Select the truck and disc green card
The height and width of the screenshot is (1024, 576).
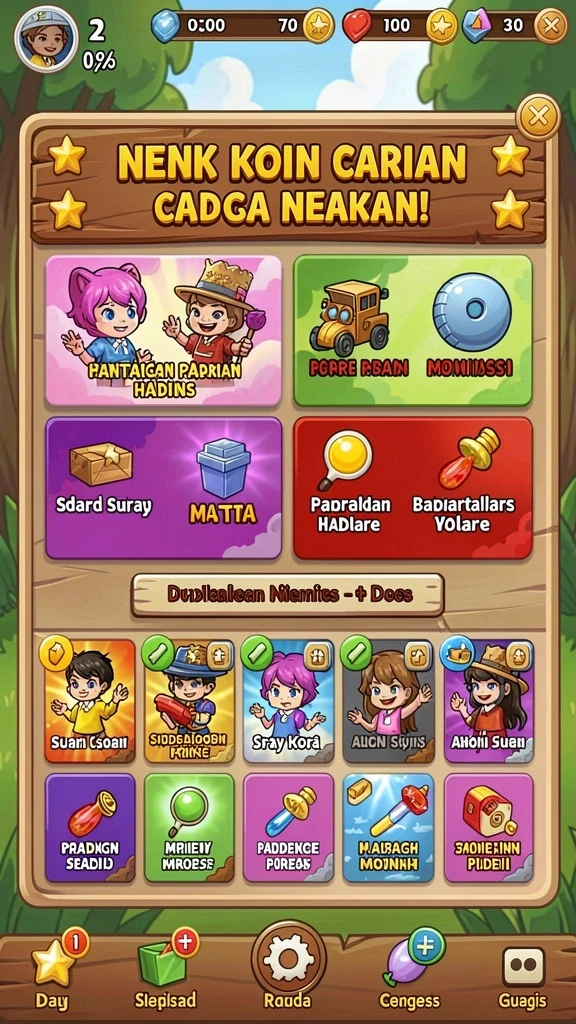pos(413,330)
